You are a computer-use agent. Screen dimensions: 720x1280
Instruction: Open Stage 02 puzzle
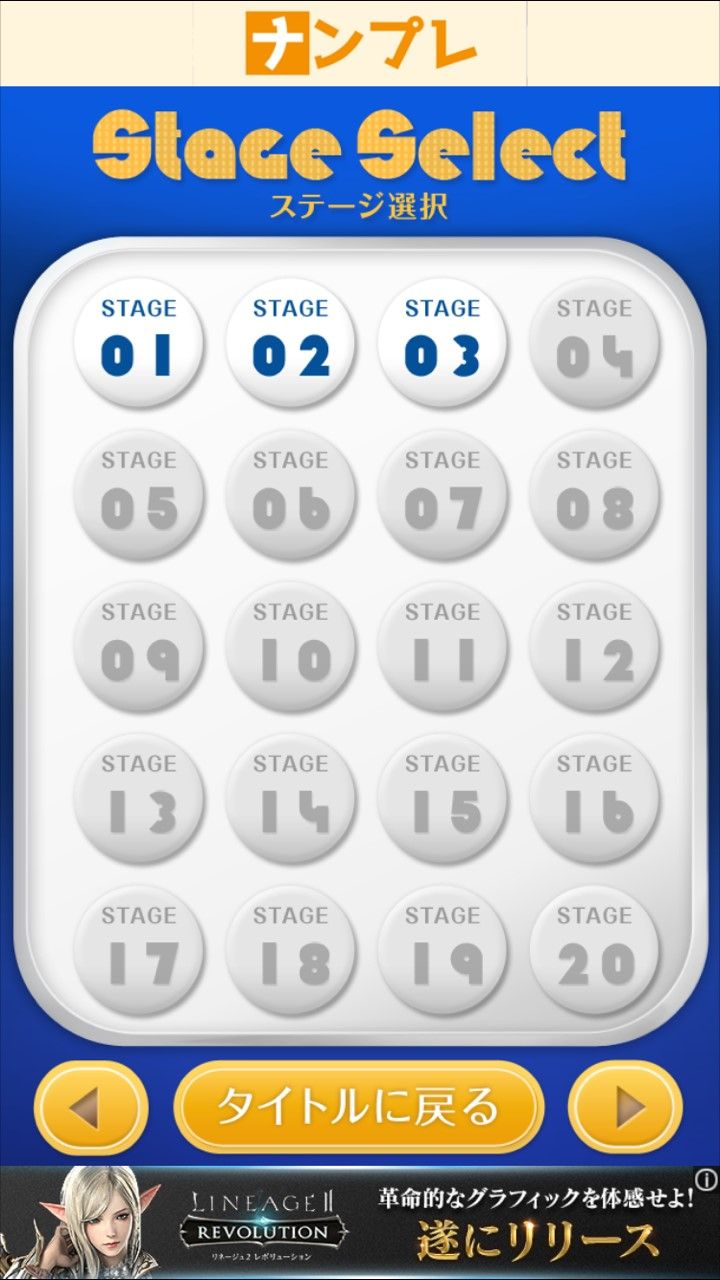tap(290, 341)
